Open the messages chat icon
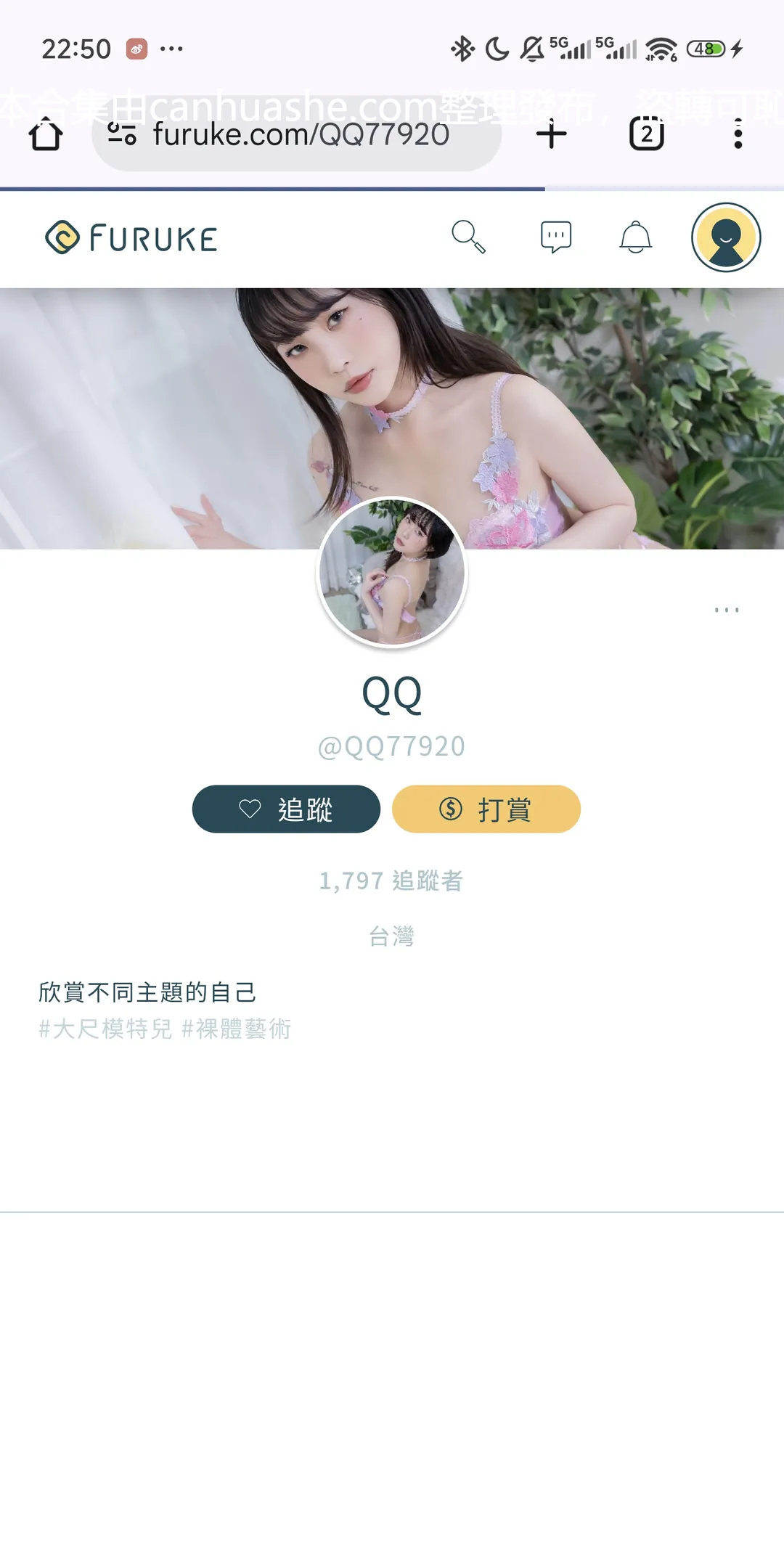Image resolution: width=784 pixels, height=1568 pixels. coord(556,237)
